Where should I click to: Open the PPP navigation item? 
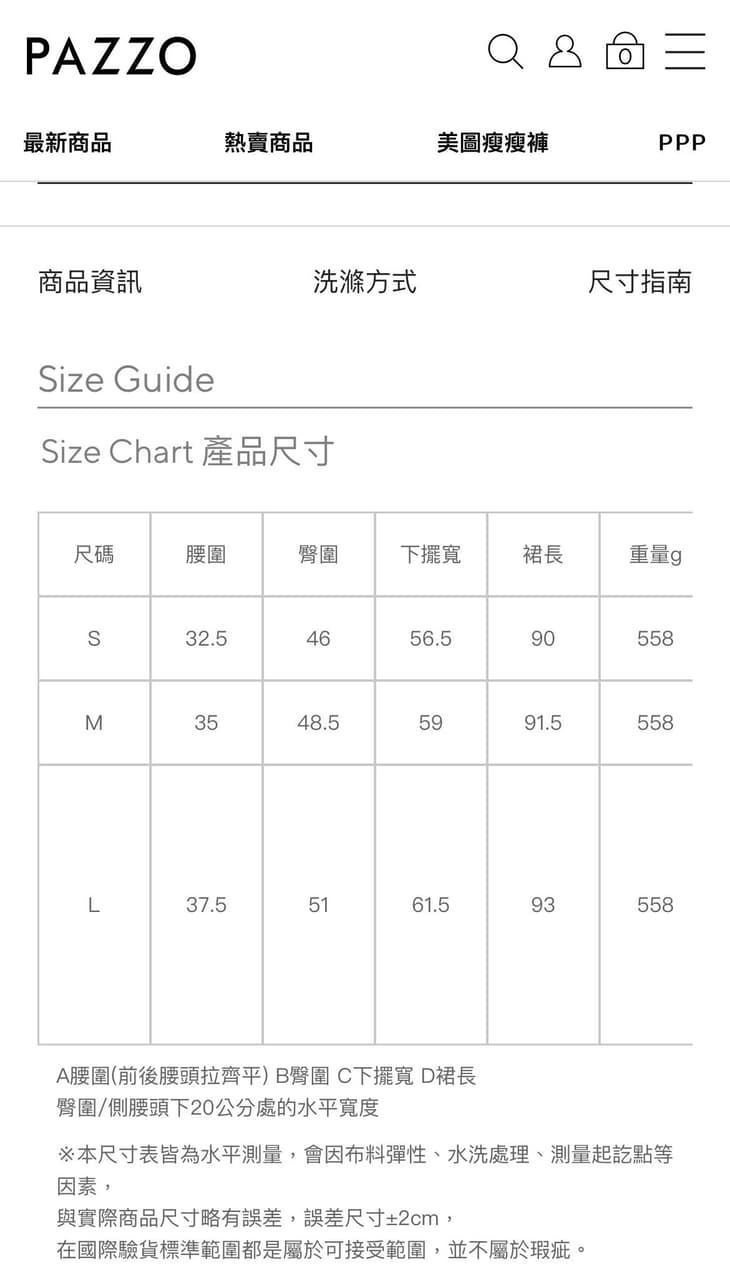point(682,142)
